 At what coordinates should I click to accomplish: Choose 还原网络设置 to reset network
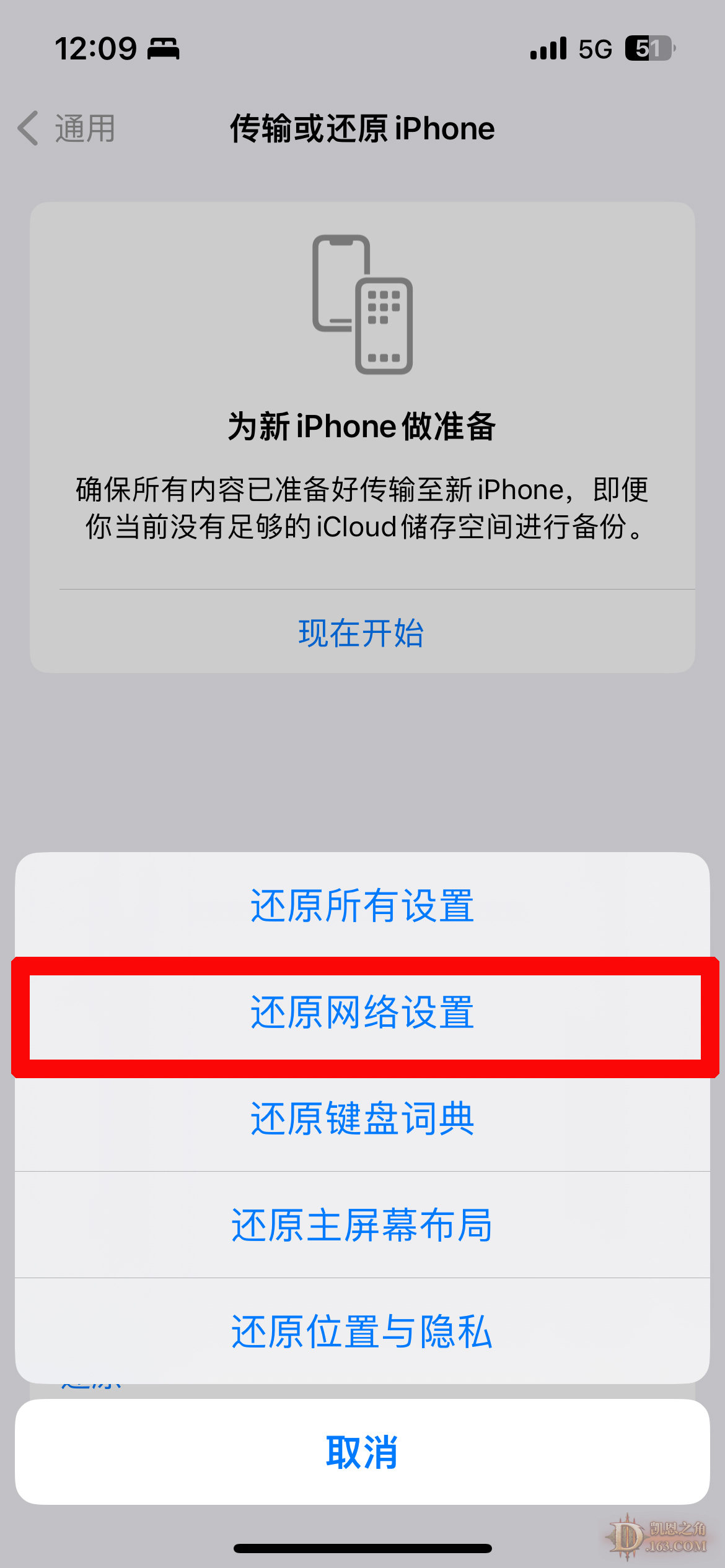tap(362, 1013)
